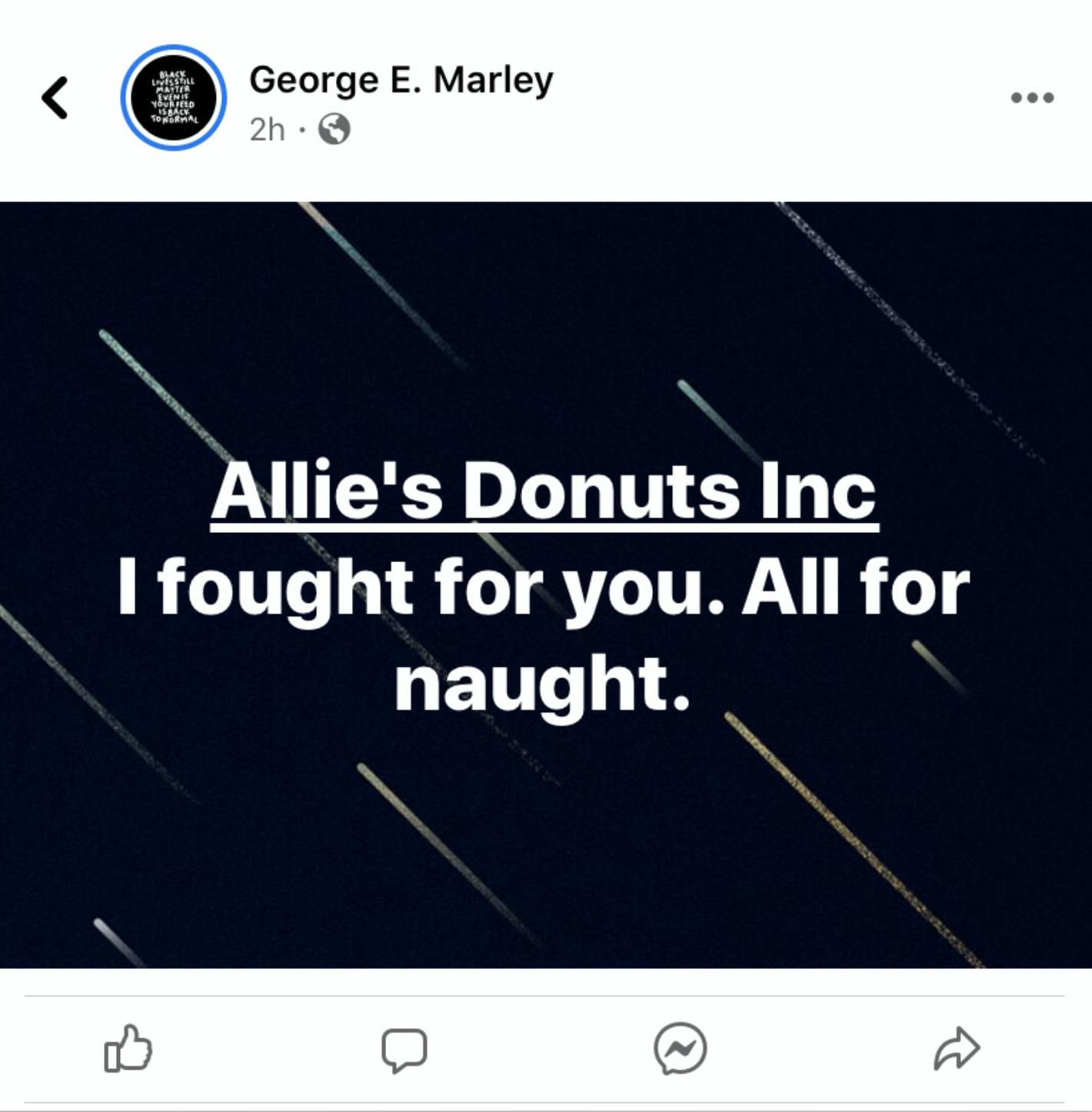Open the Allie's Donuts Inc tagged page
This screenshot has width=1092, height=1112.
[x=544, y=492]
